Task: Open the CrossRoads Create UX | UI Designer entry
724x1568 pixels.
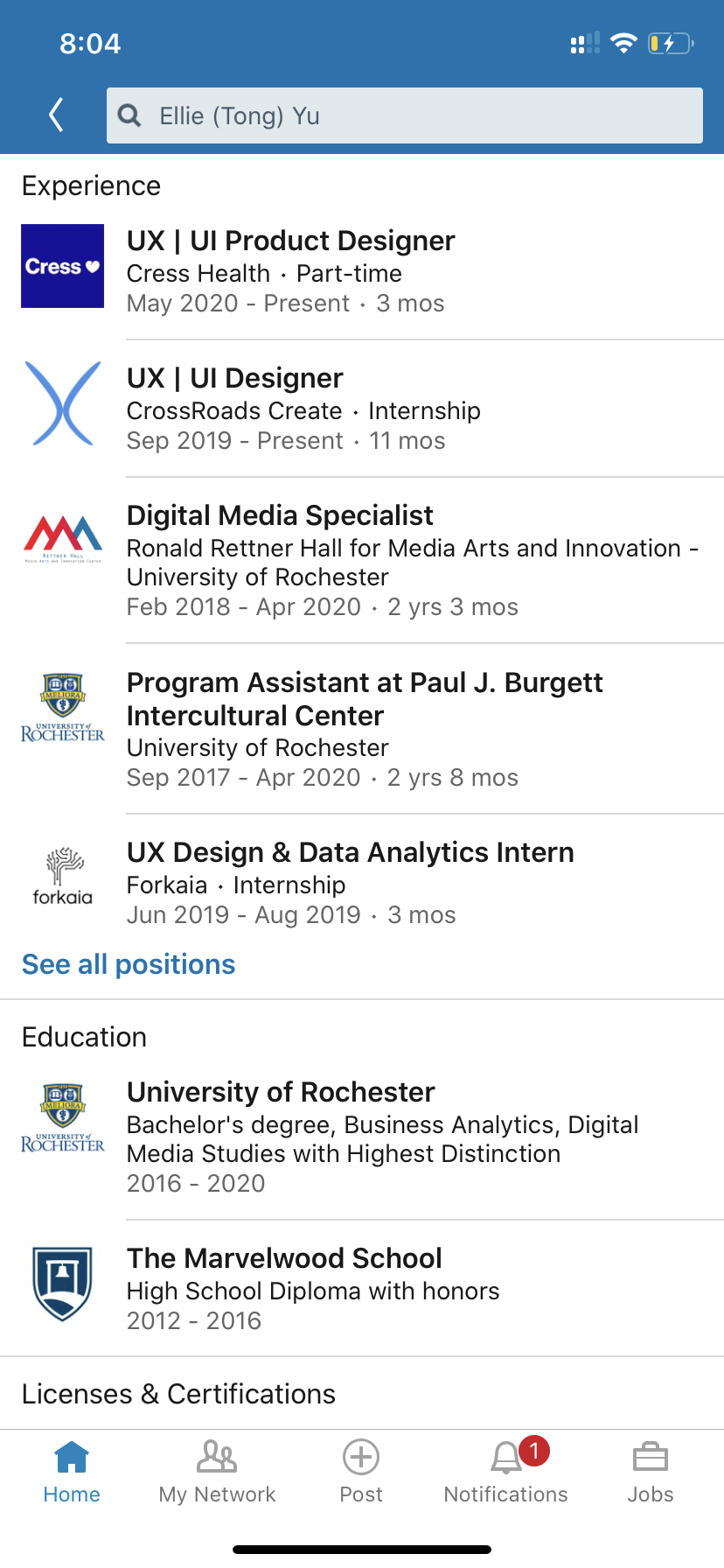Action: (x=234, y=379)
